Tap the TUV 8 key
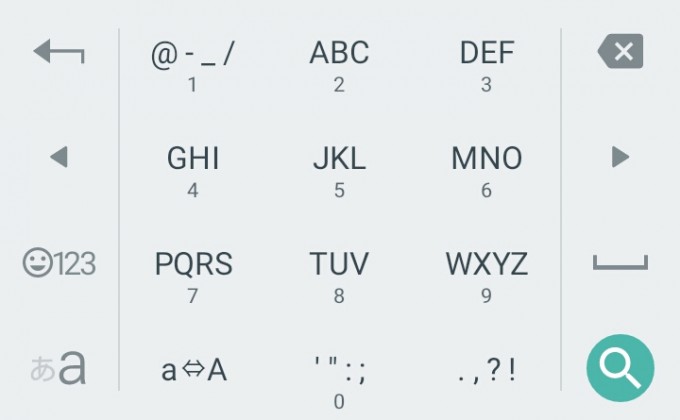This screenshot has height=420, width=680. point(339,277)
